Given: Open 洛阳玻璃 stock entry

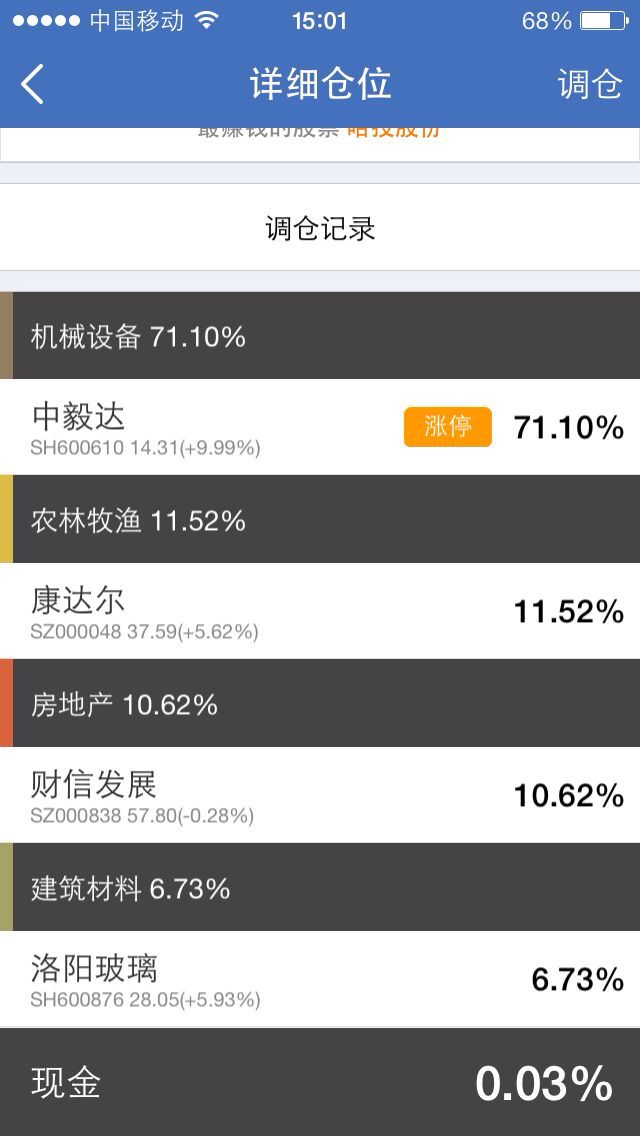Looking at the screenshot, I should [320, 979].
